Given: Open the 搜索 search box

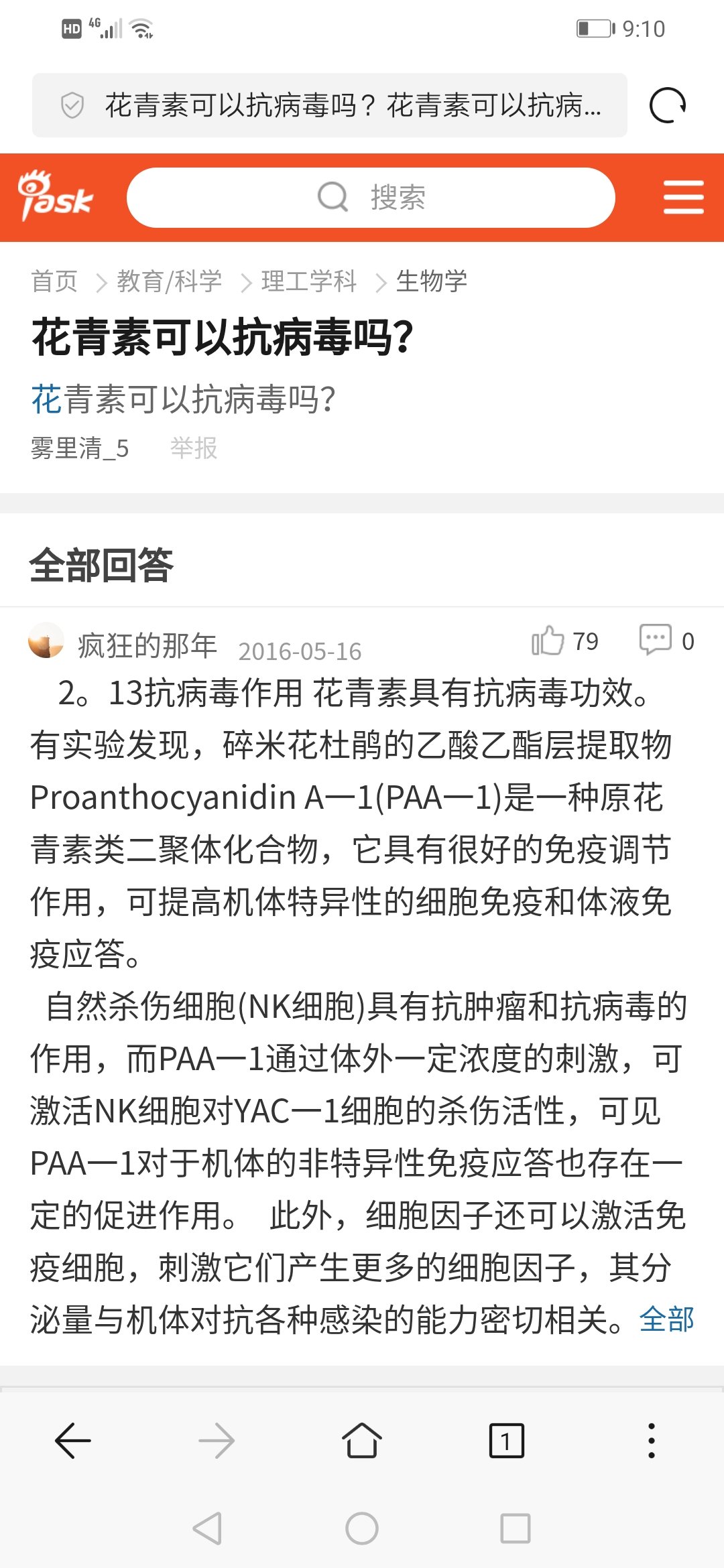Looking at the screenshot, I should tap(371, 198).
